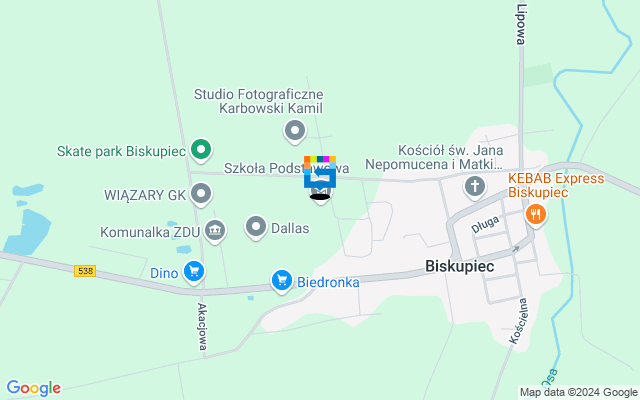Select the Dino store pin
This screenshot has width=640, height=400.
pos(193,270)
